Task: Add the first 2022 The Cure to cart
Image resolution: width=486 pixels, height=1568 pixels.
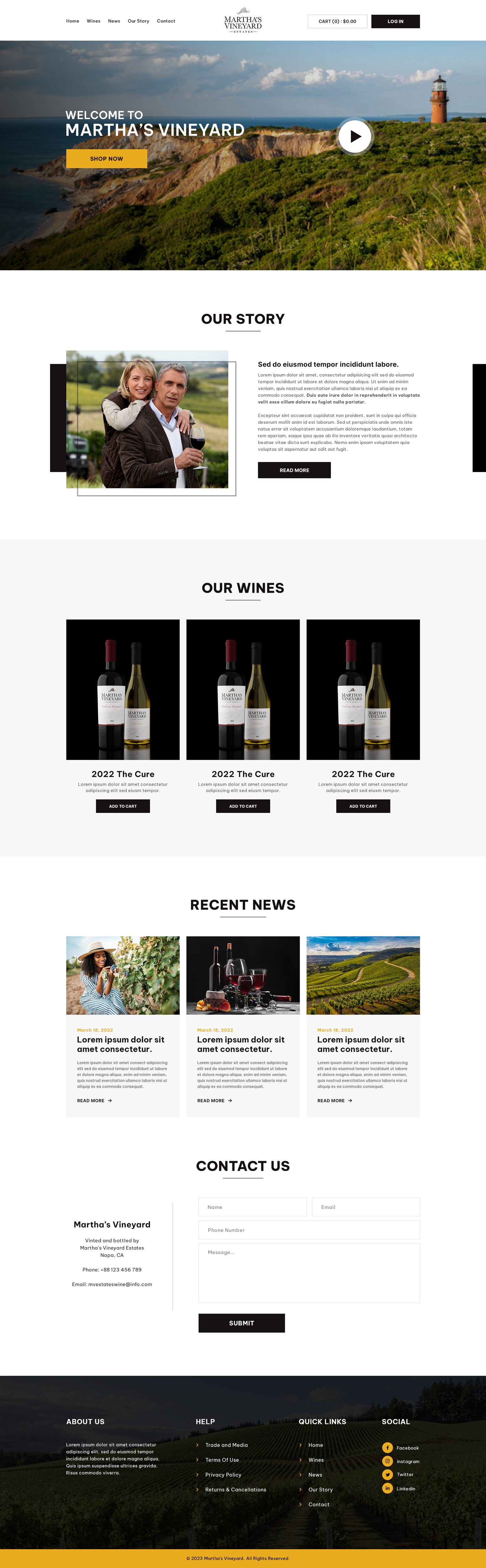Action: pyautogui.click(x=123, y=806)
